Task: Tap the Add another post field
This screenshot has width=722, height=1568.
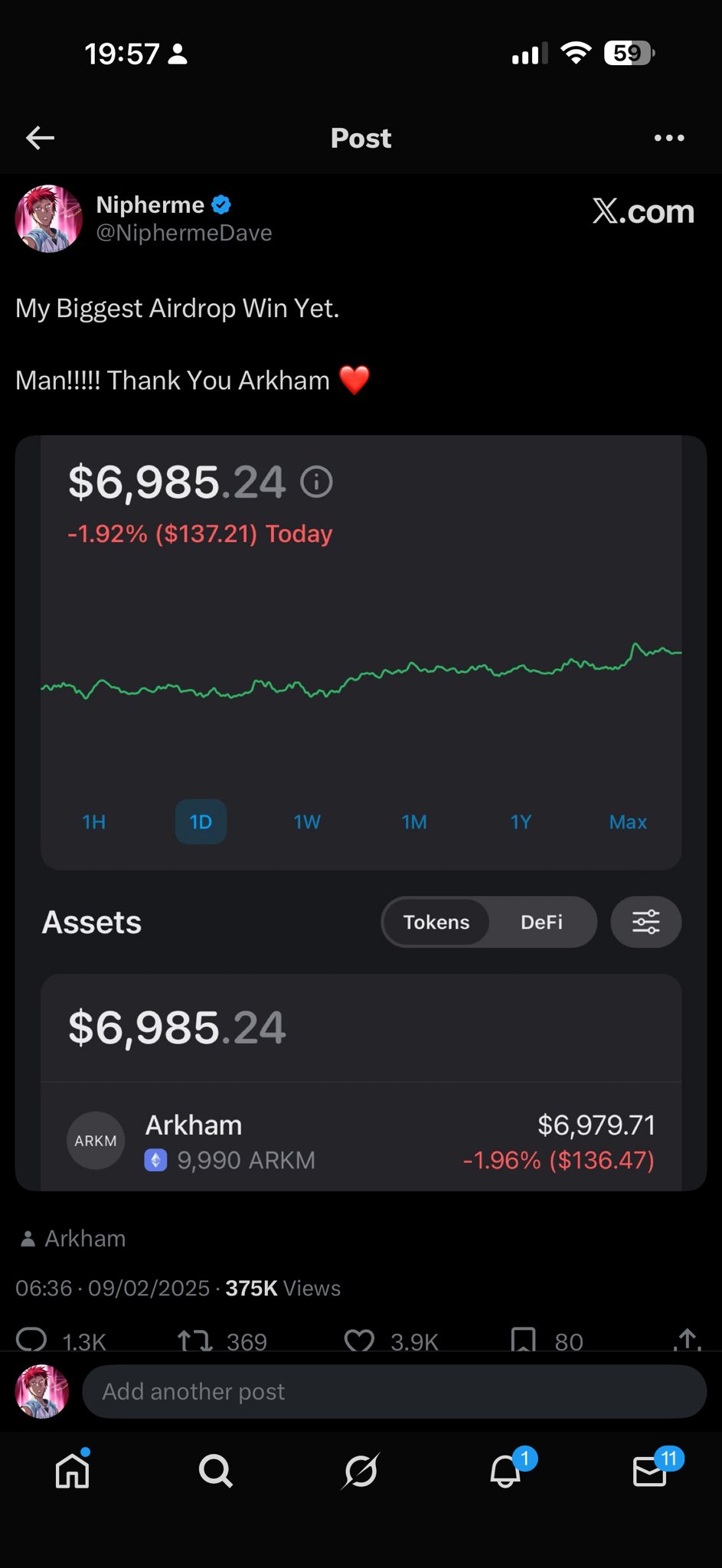Action: [x=394, y=1391]
